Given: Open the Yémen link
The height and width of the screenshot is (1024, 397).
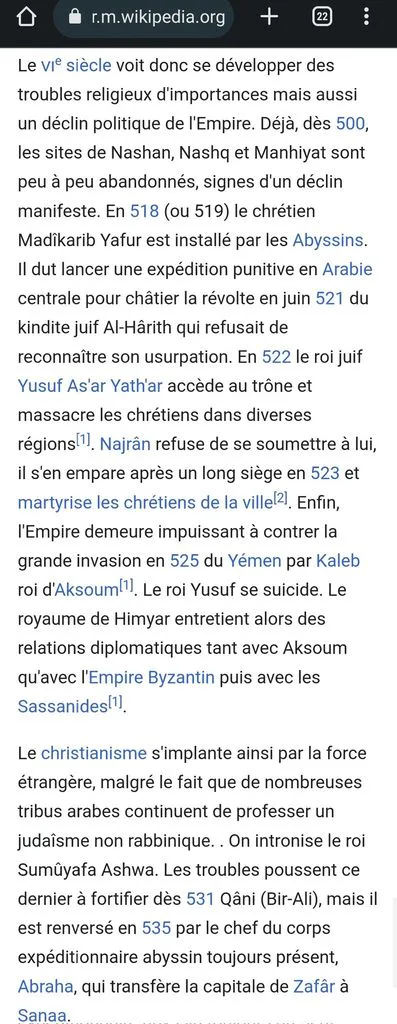Looking at the screenshot, I should tap(255, 560).
